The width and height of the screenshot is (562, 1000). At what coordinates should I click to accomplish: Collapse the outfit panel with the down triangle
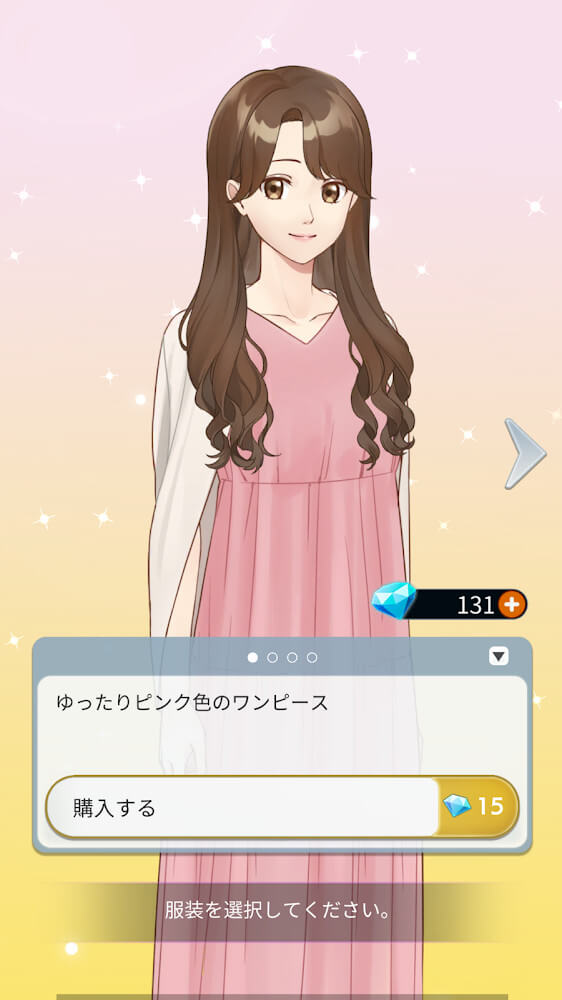pos(498,656)
